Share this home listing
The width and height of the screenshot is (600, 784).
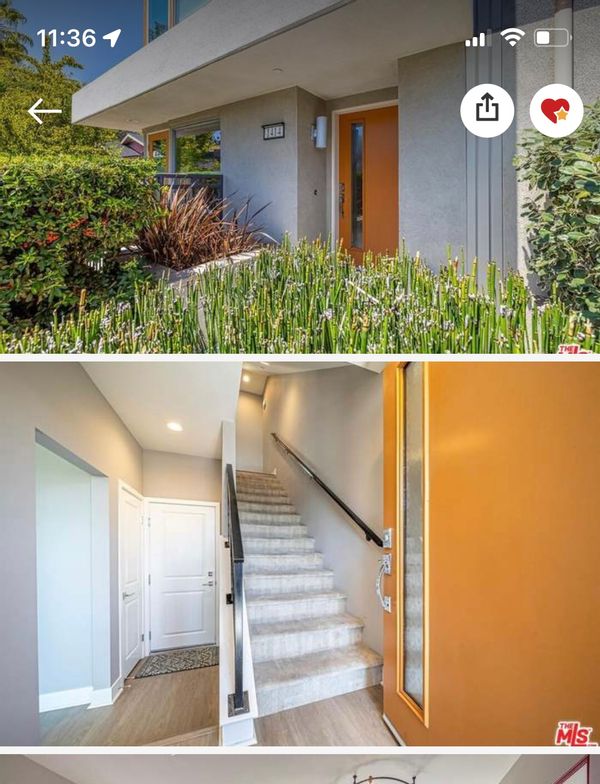pyautogui.click(x=487, y=110)
